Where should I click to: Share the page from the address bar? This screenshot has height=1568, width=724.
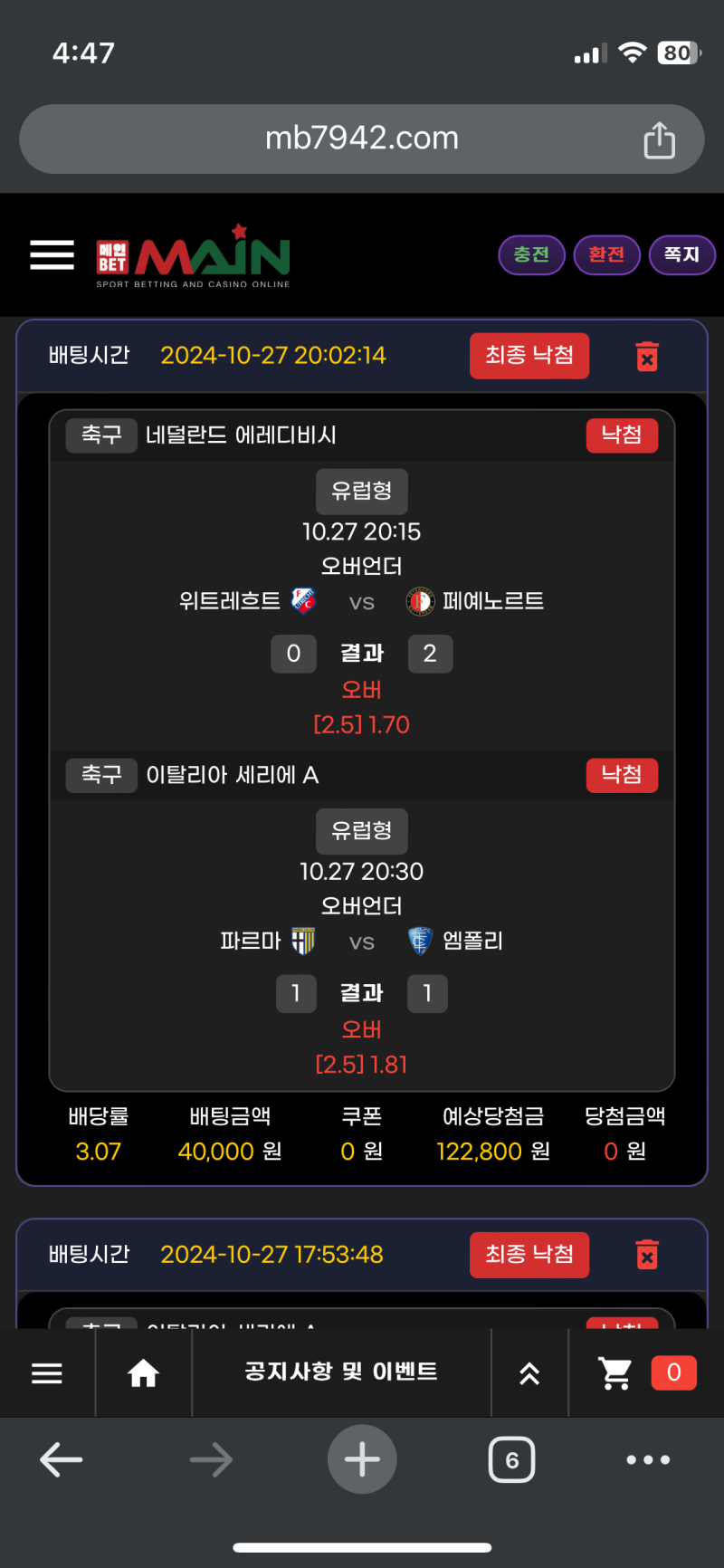point(659,140)
